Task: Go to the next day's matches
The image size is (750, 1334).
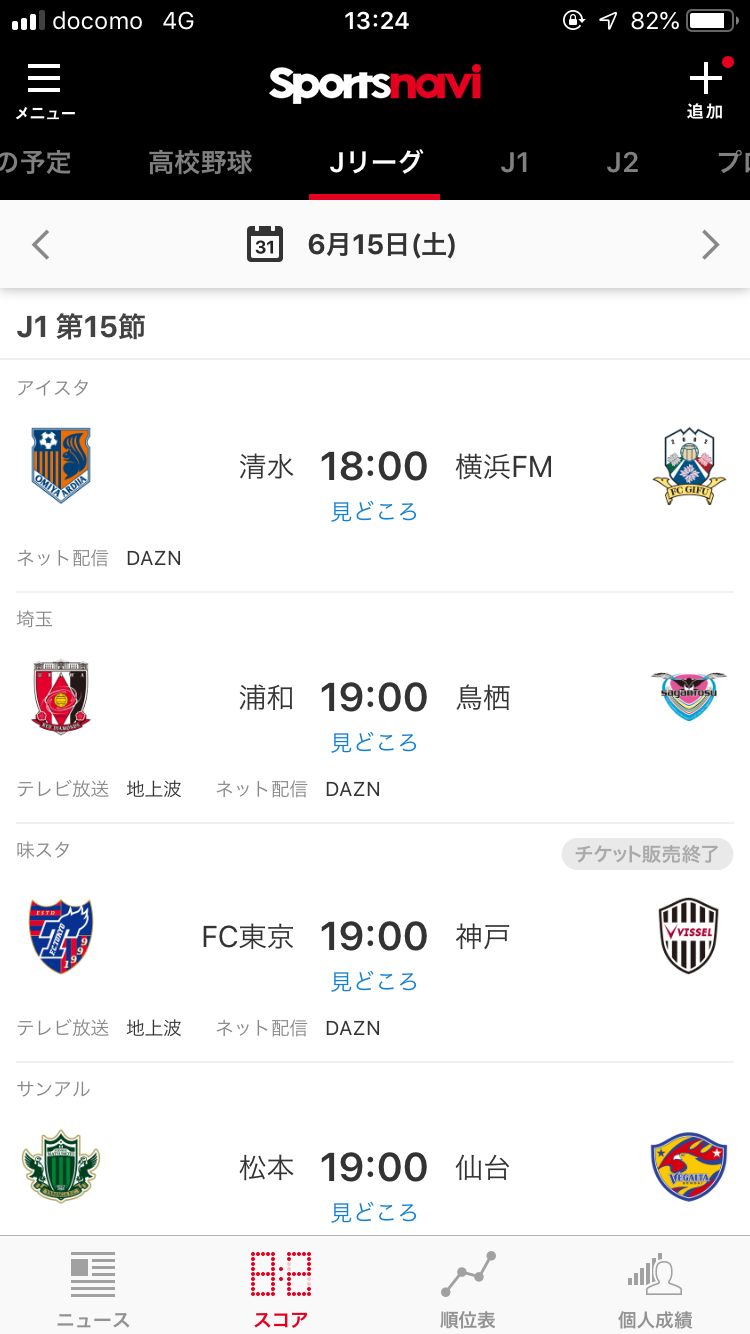Action: click(x=710, y=245)
